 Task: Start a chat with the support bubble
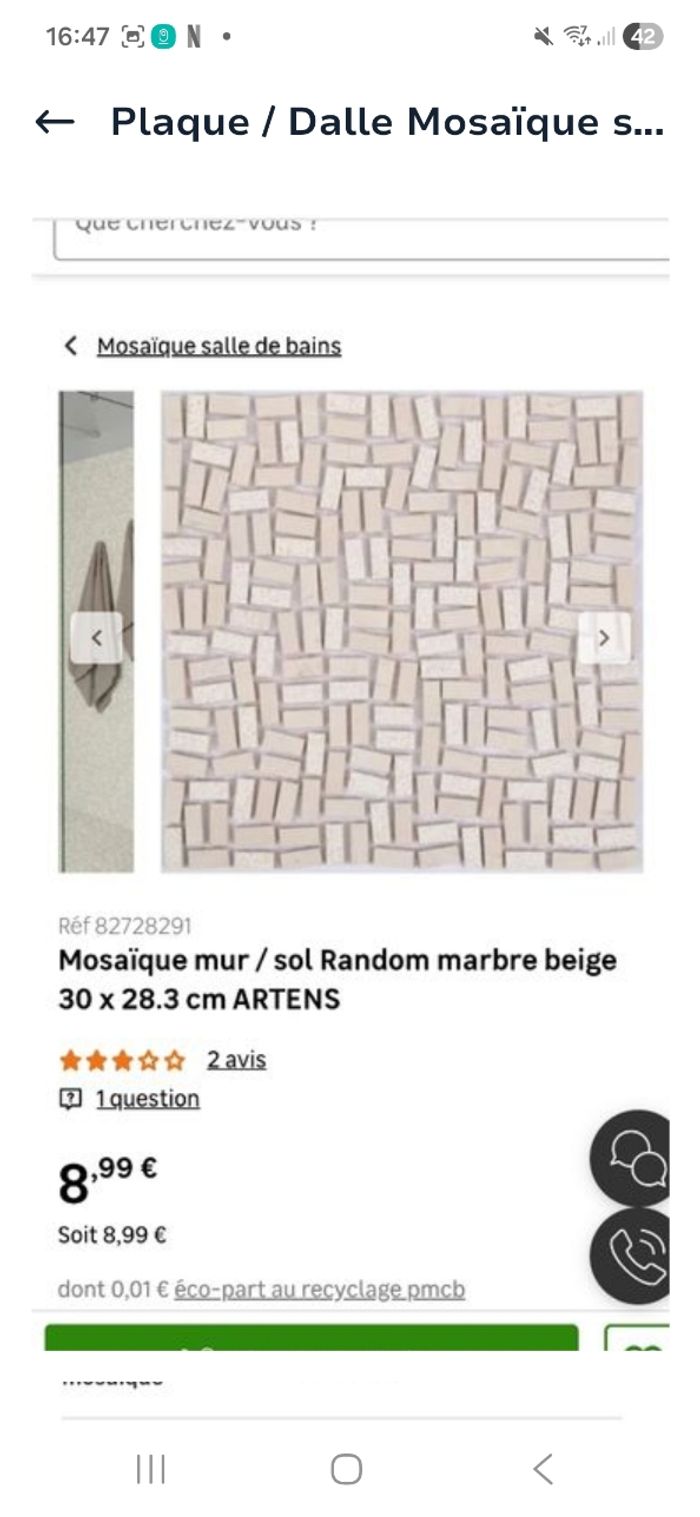[x=636, y=1158]
